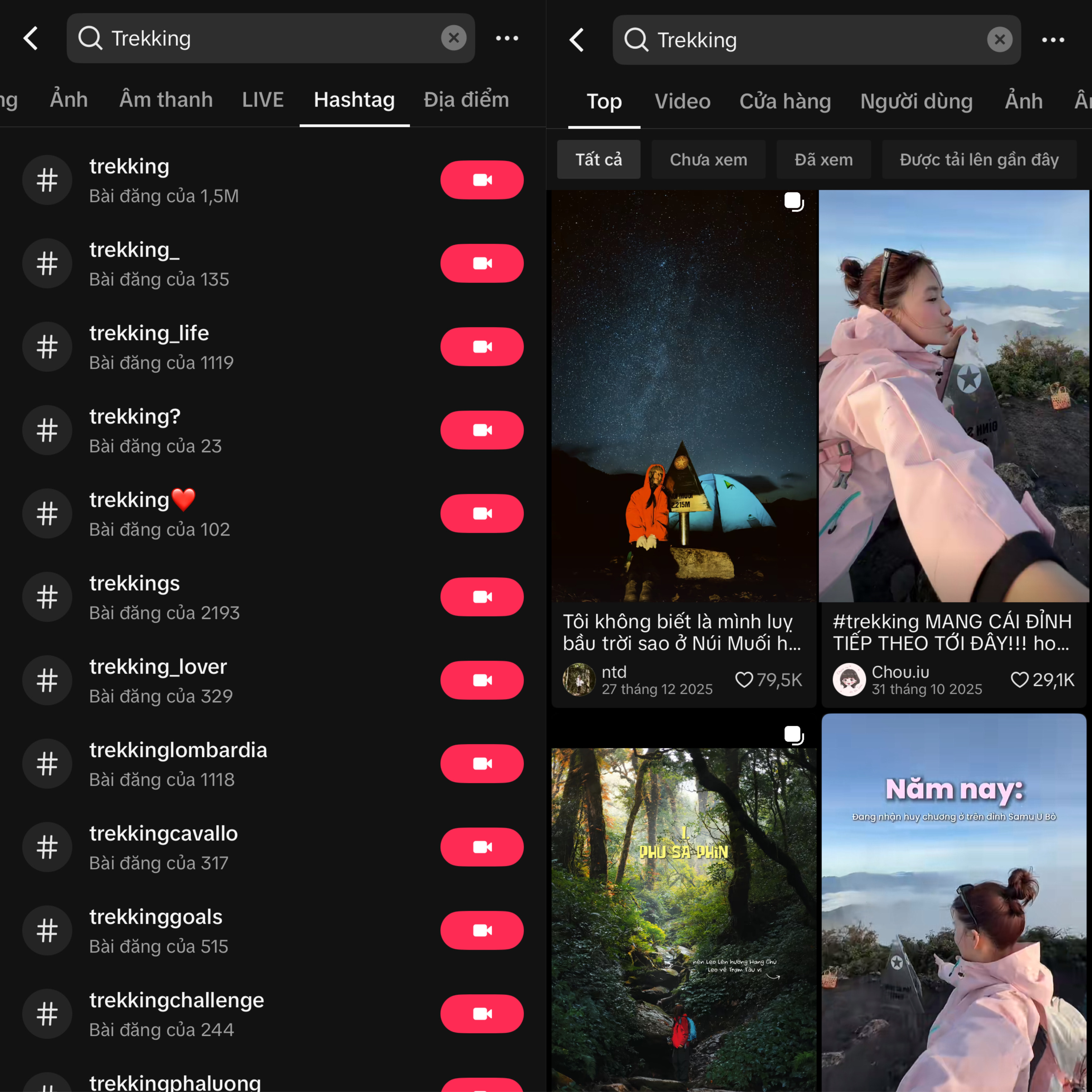
Task: Open the LIVE results tab
Action: click(262, 100)
